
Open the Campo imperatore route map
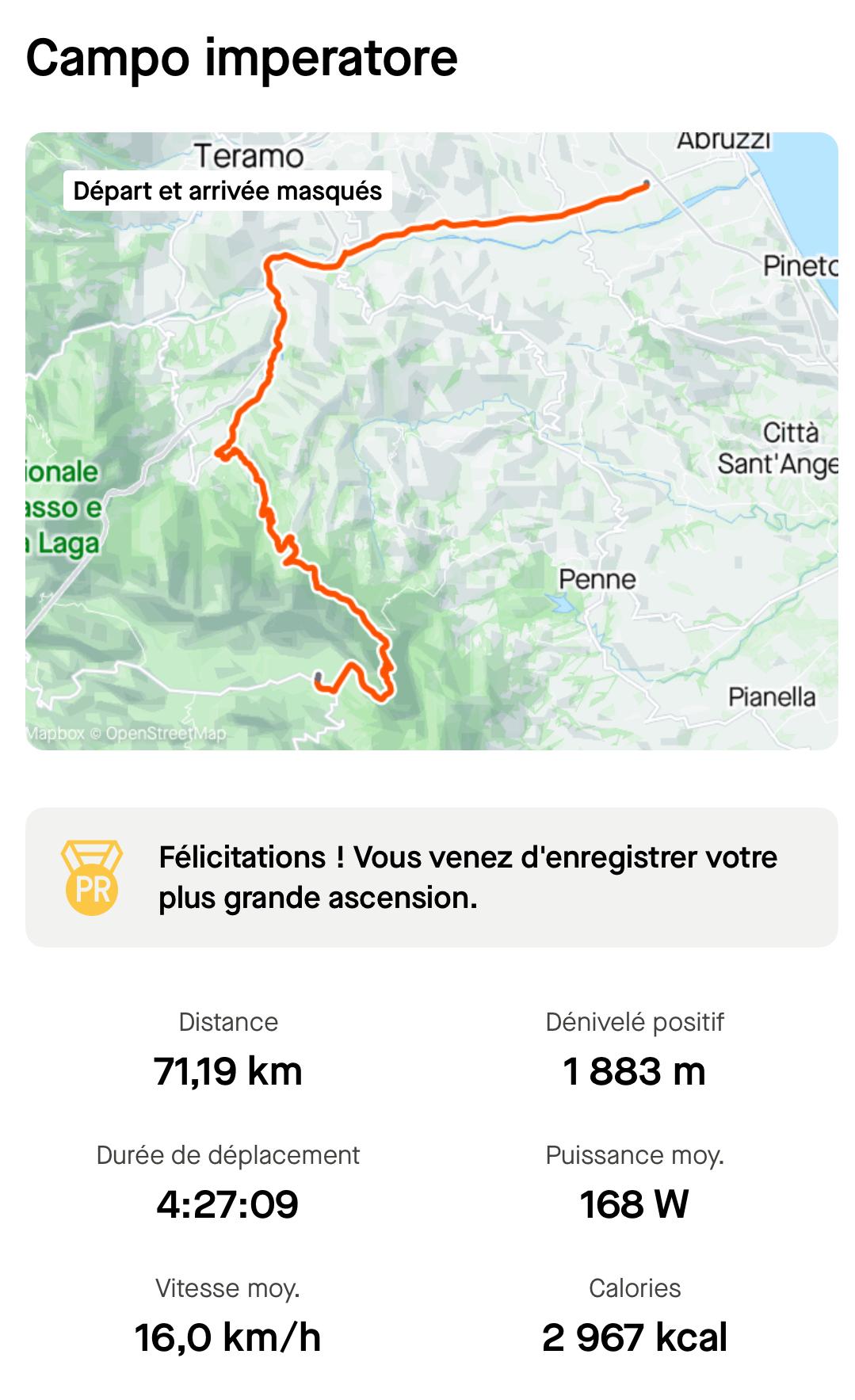click(x=431, y=441)
